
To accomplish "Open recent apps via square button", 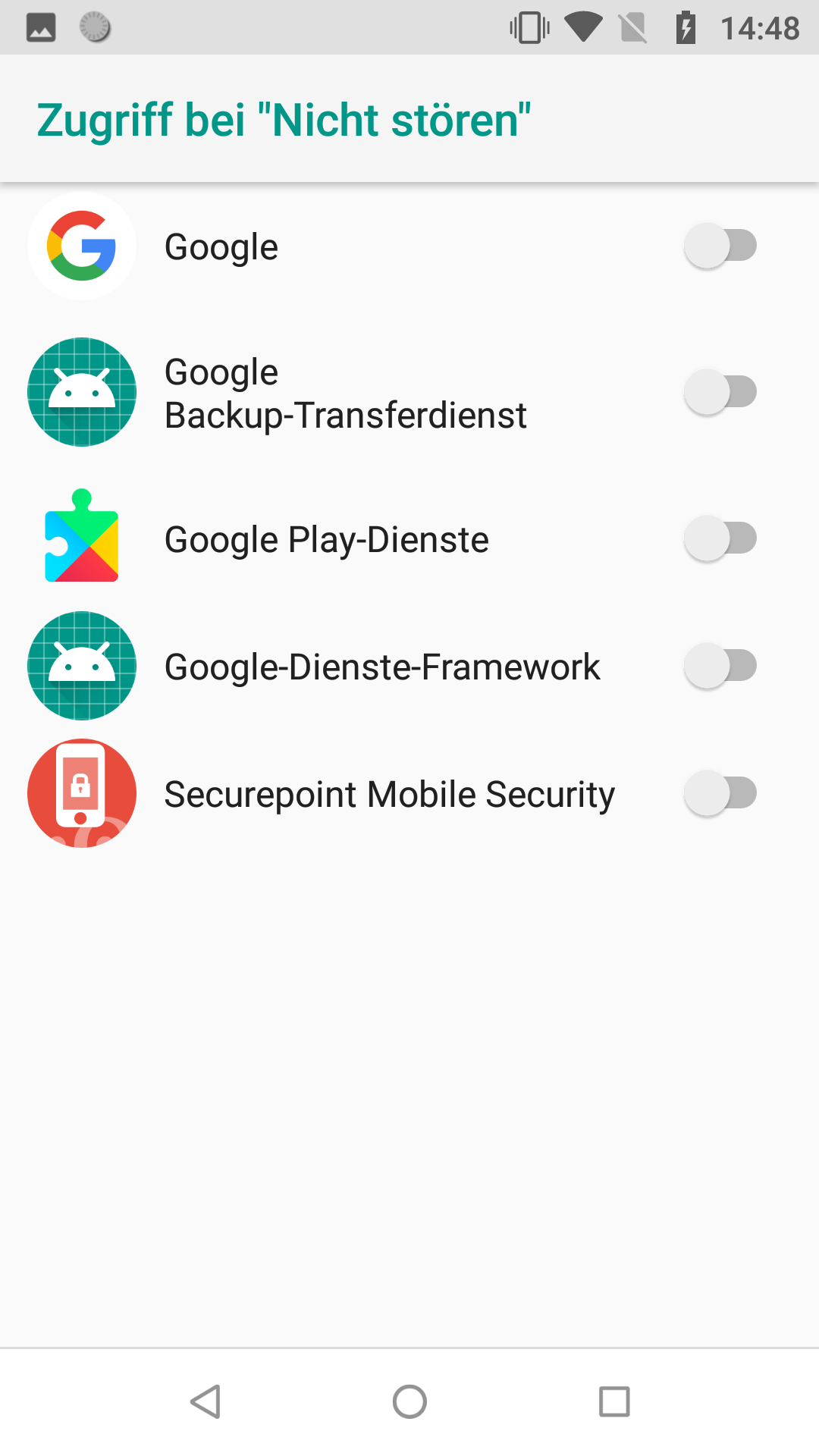I will [x=614, y=1401].
